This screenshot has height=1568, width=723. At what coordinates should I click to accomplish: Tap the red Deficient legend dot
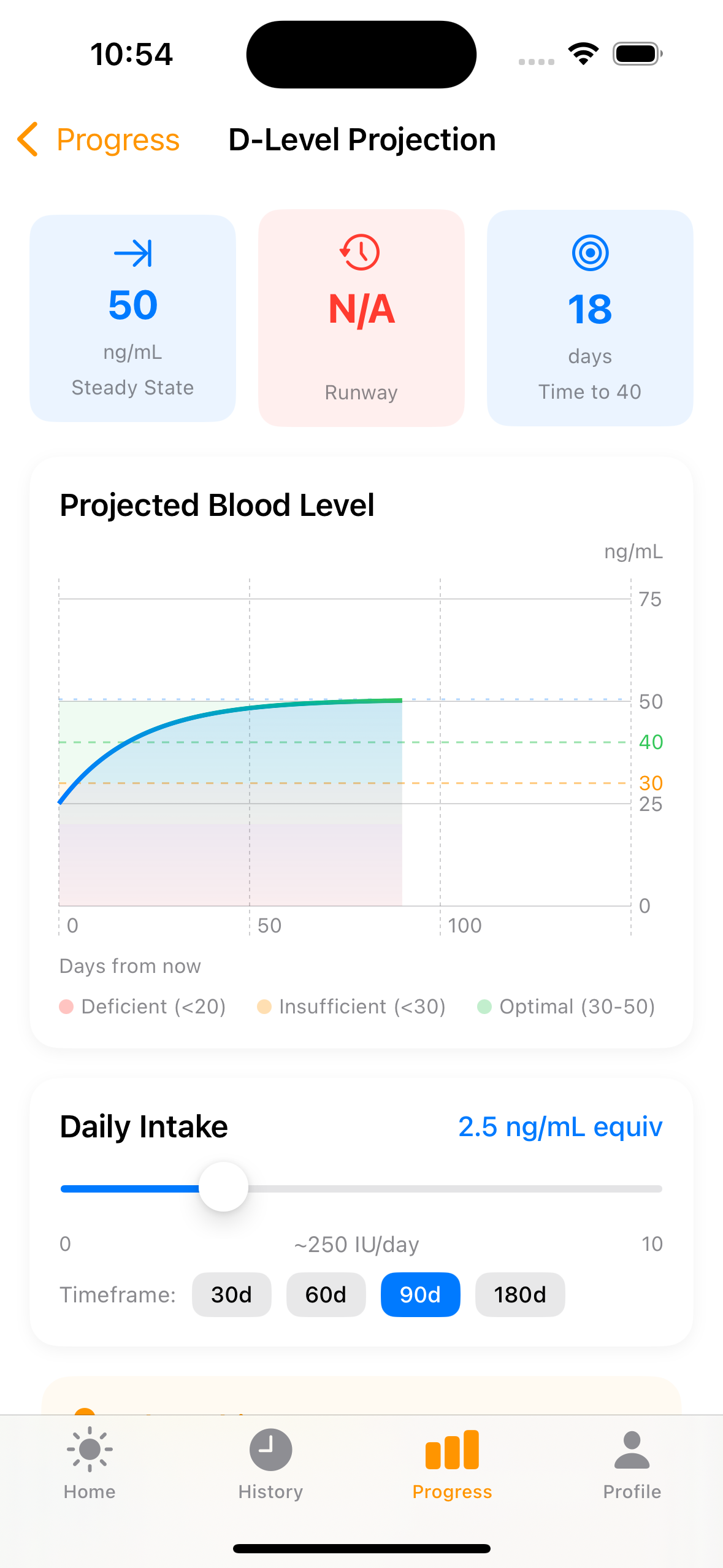66,1006
